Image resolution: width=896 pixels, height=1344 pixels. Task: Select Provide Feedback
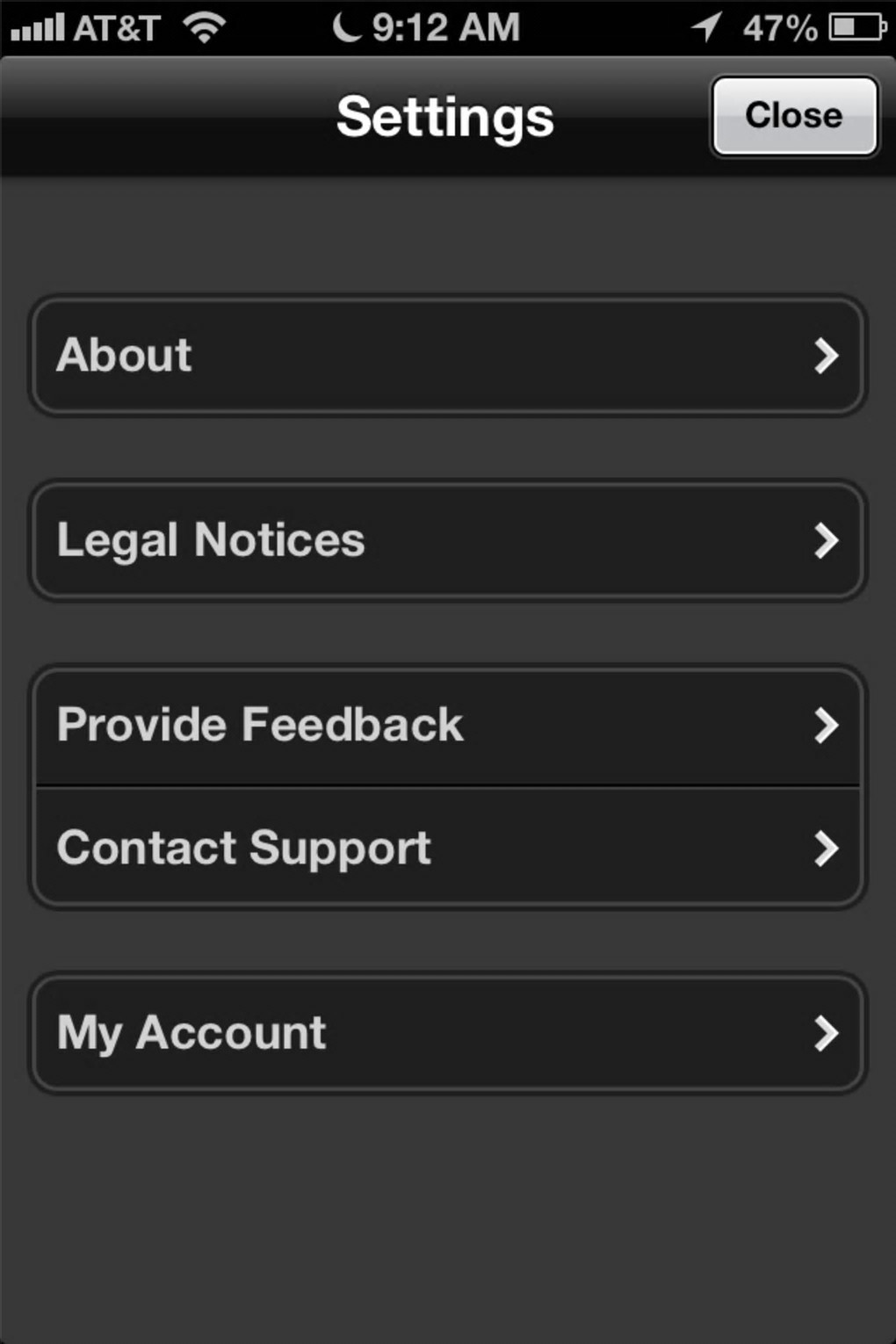click(448, 726)
